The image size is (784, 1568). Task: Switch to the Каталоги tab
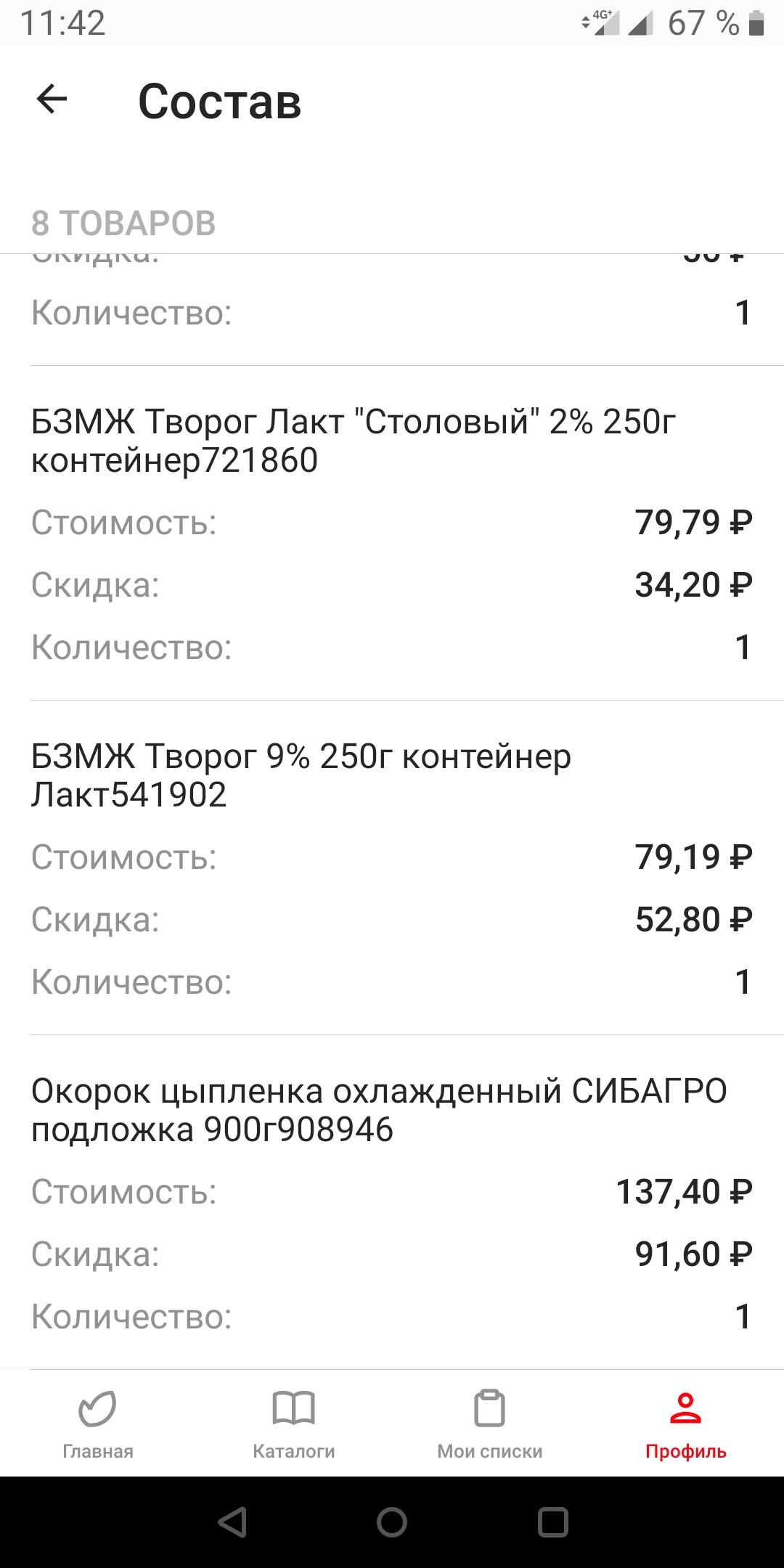coord(294,1424)
